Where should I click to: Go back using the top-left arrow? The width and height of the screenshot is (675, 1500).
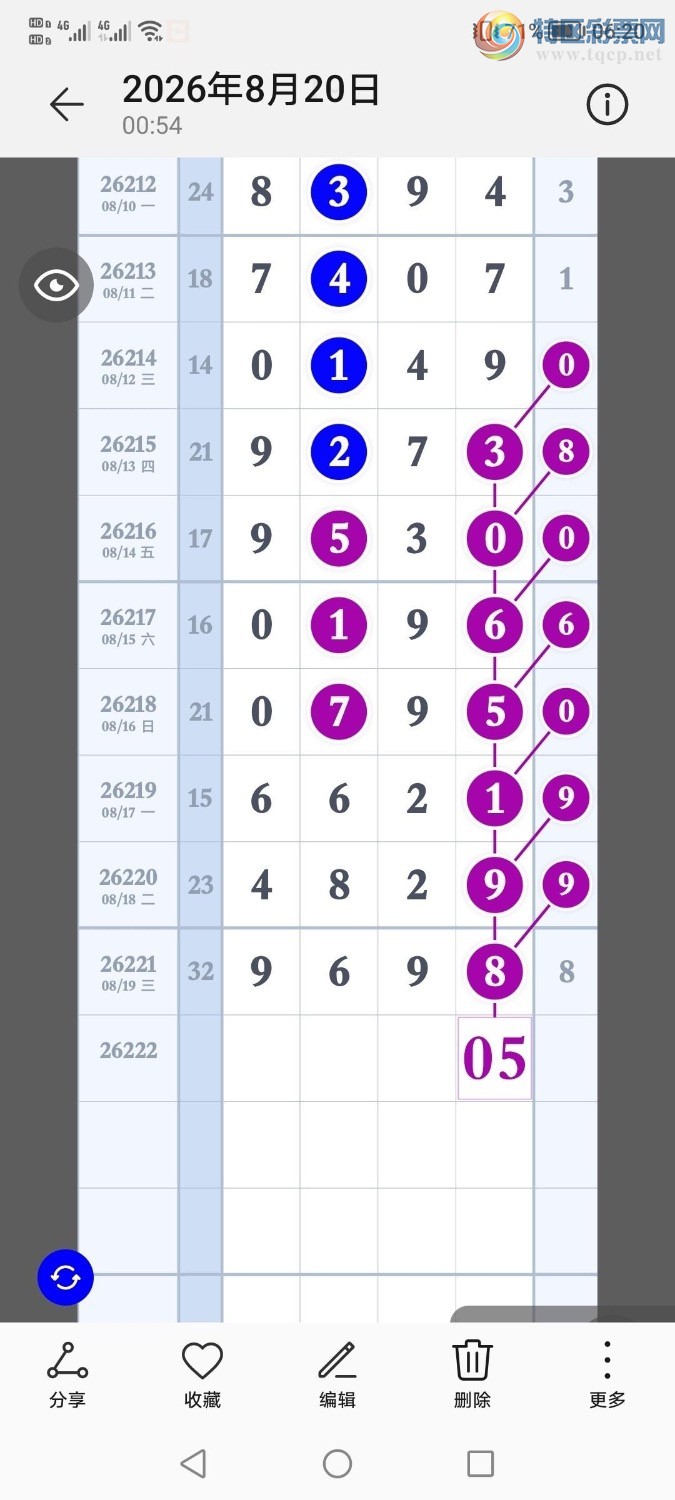point(67,104)
